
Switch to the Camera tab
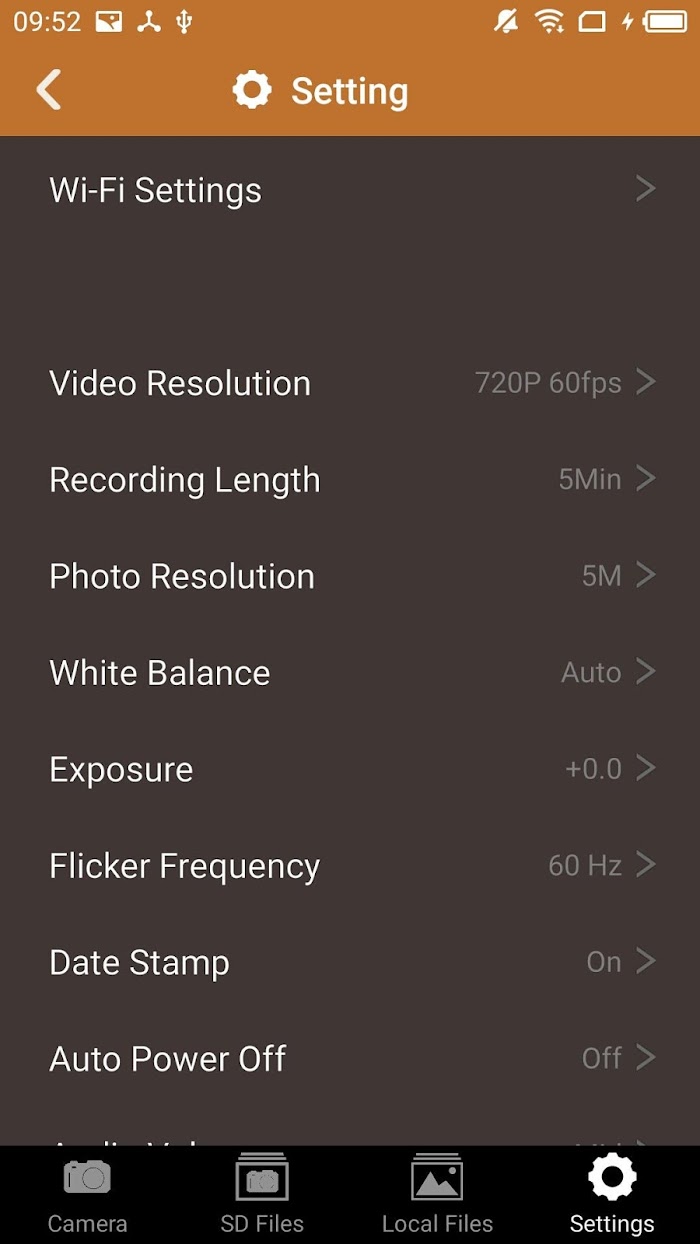coord(87,1195)
